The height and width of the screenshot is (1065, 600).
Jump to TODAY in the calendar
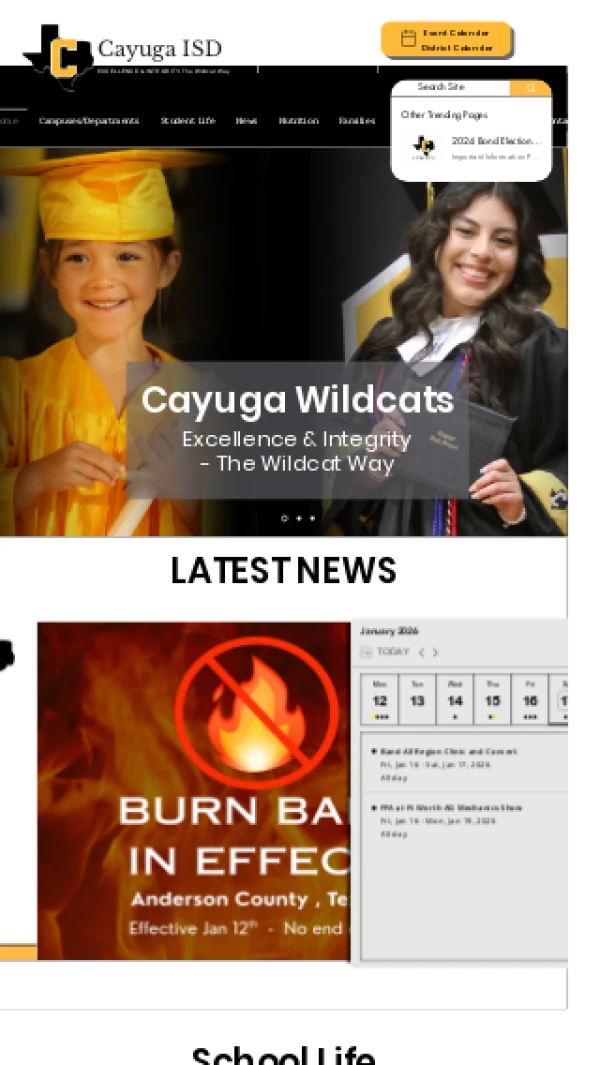pyautogui.click(x=392, y=652)
